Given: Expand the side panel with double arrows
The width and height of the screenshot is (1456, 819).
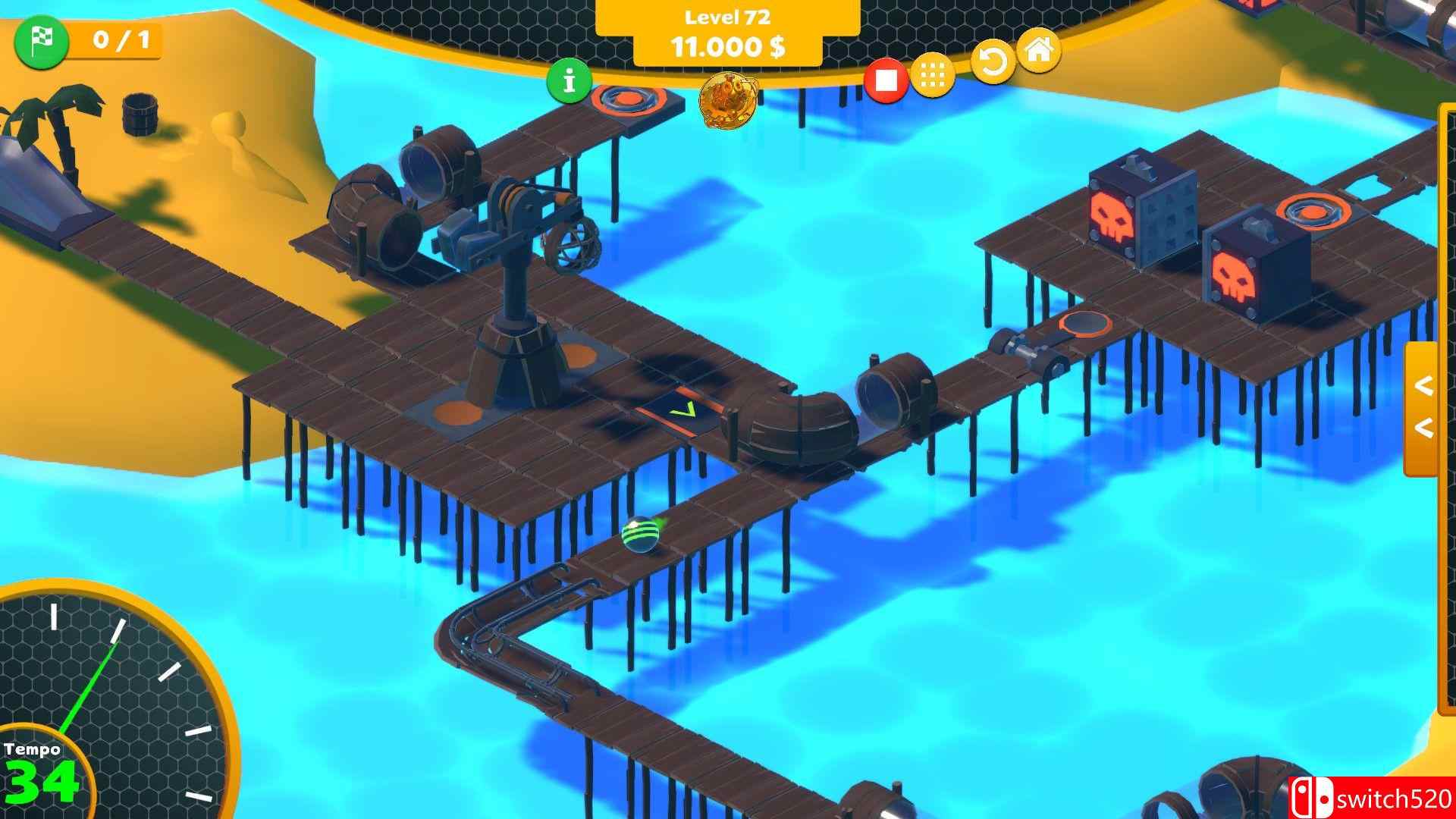Looking at the screenshot, I should coord(1423,409).
